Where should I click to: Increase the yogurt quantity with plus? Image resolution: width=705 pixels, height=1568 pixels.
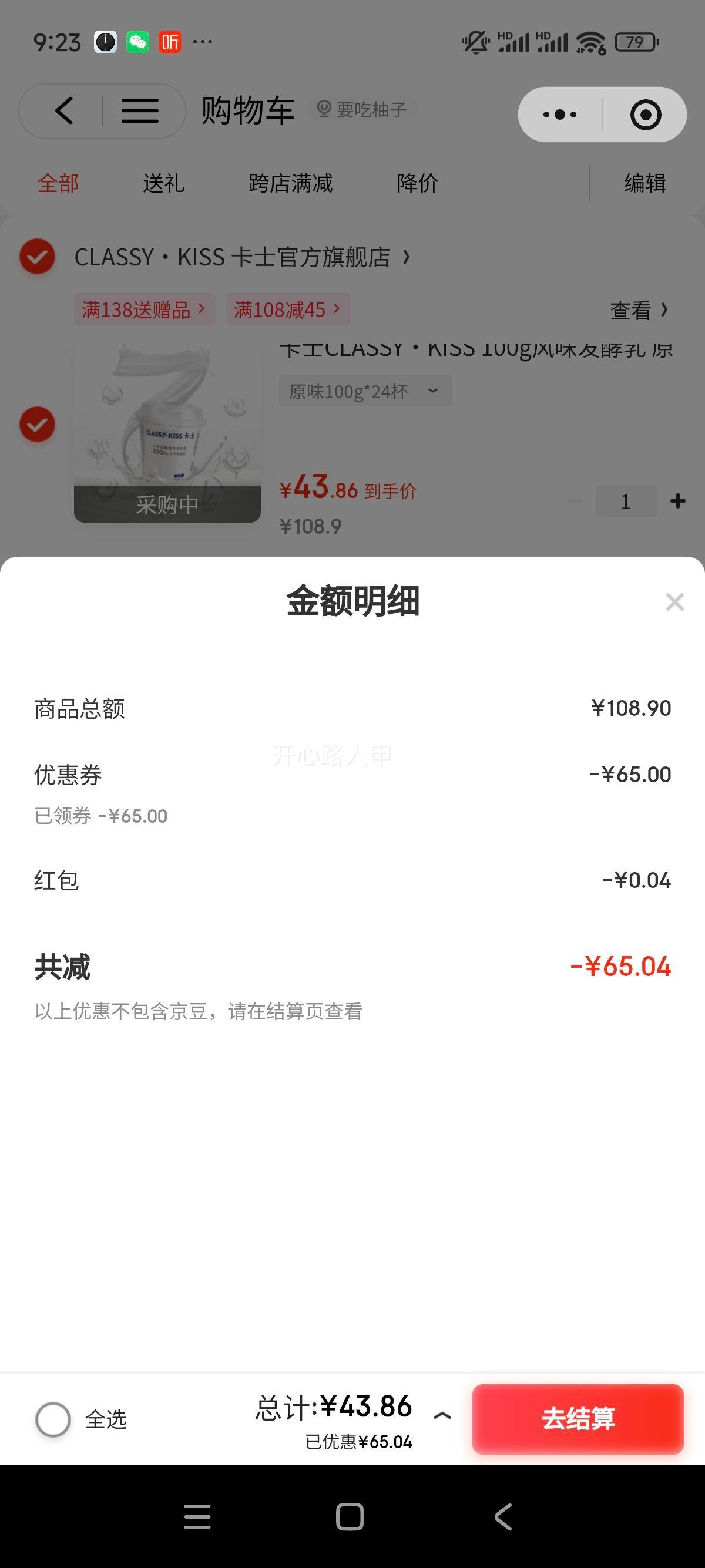(x=677, y=501)
